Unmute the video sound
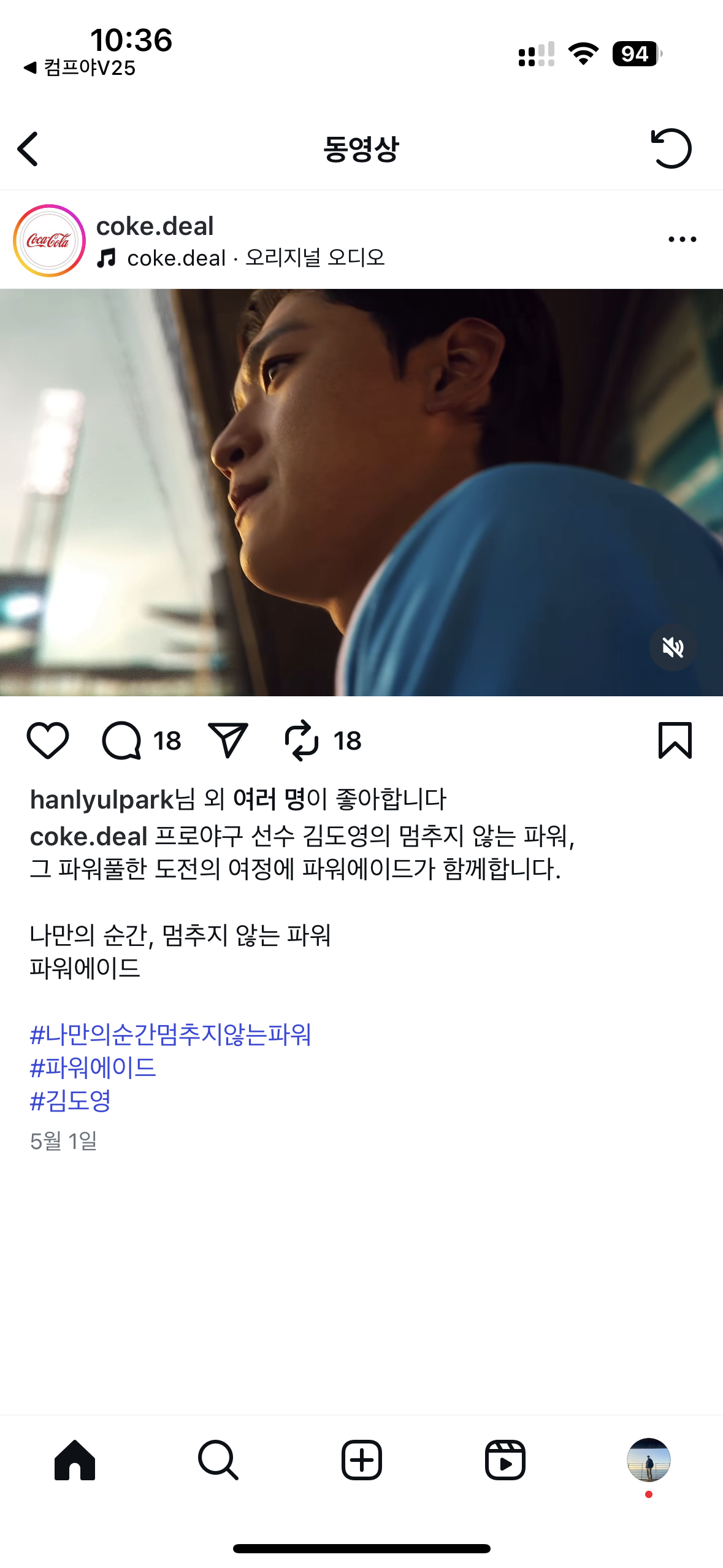 coord(673,647)
